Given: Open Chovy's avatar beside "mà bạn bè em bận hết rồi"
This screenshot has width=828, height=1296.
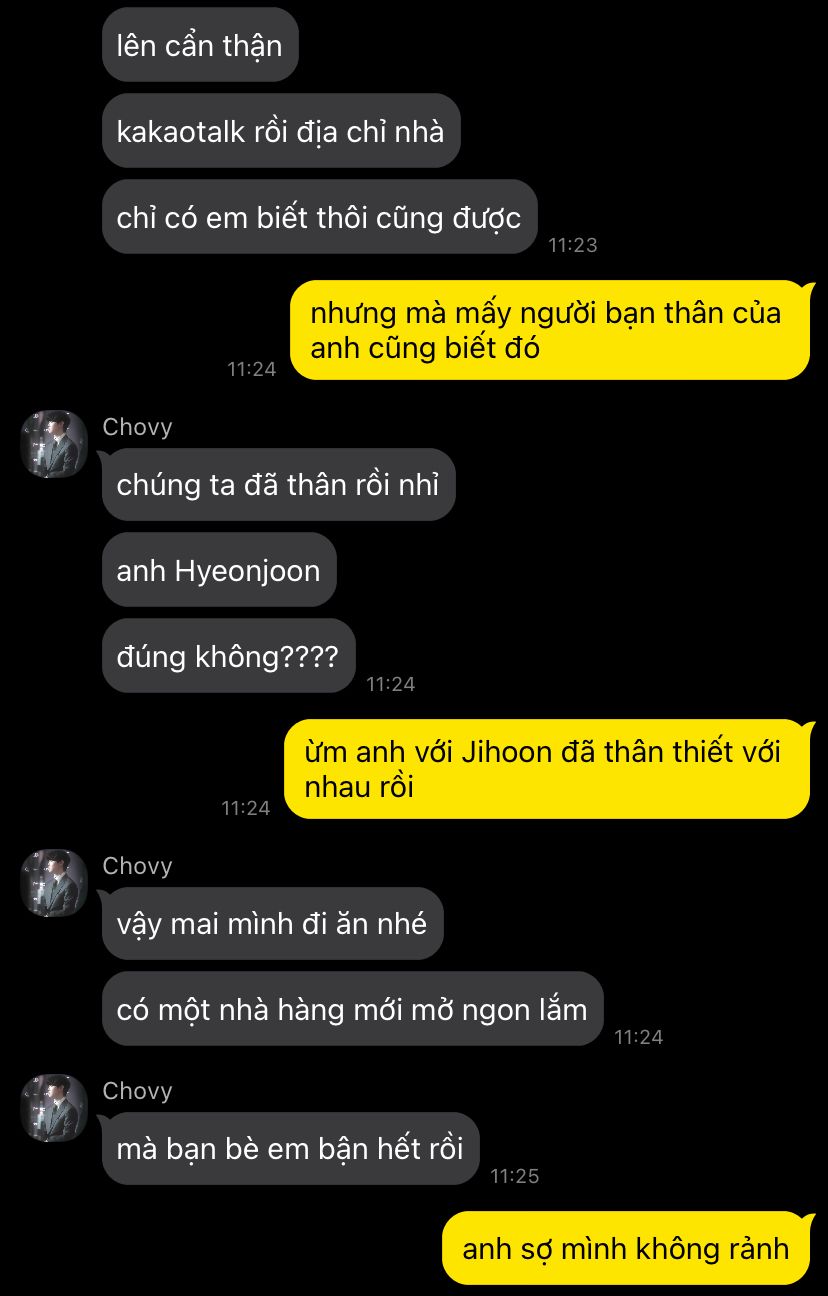Looking at the screenshot, I should click(54, 1107).
